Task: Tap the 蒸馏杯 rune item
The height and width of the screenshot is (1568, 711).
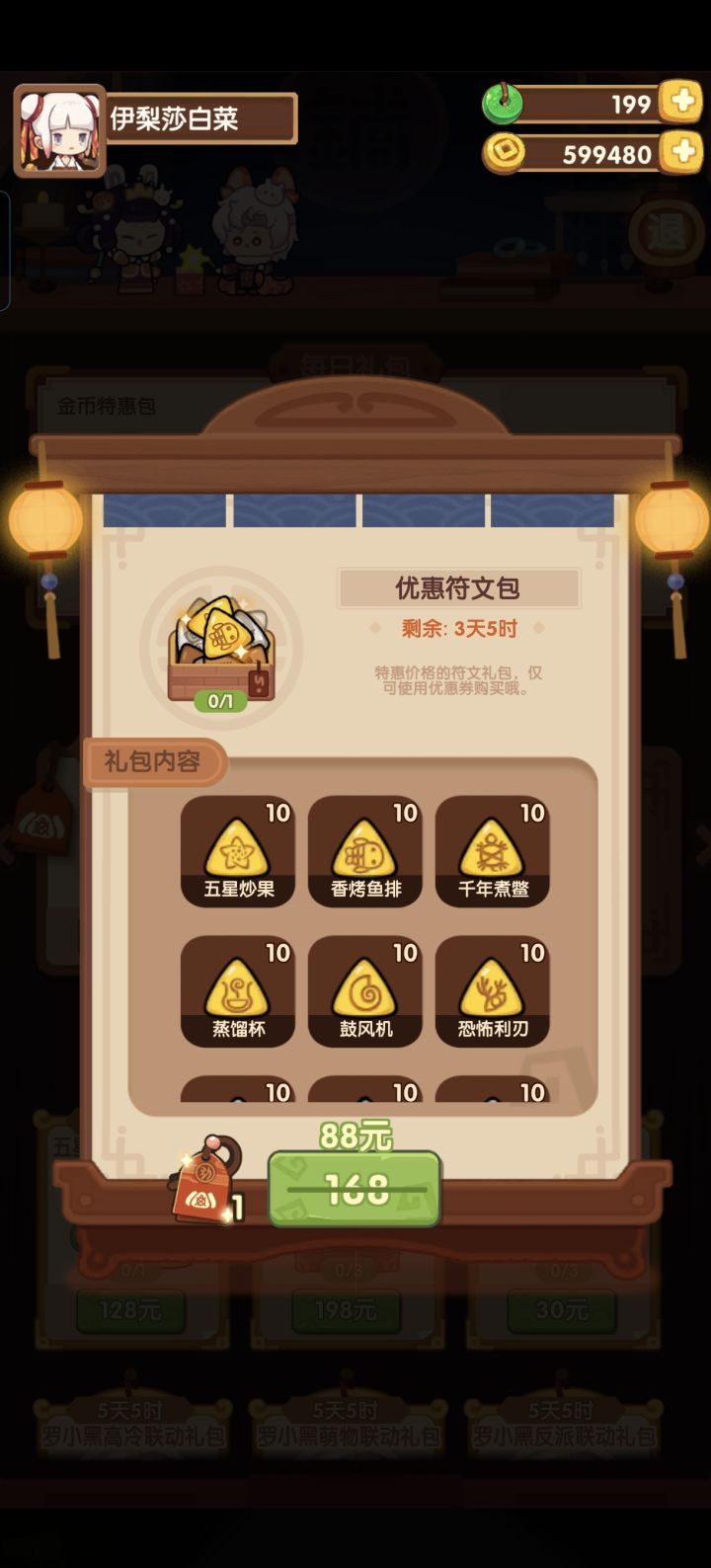Action: tap(238, 991)
